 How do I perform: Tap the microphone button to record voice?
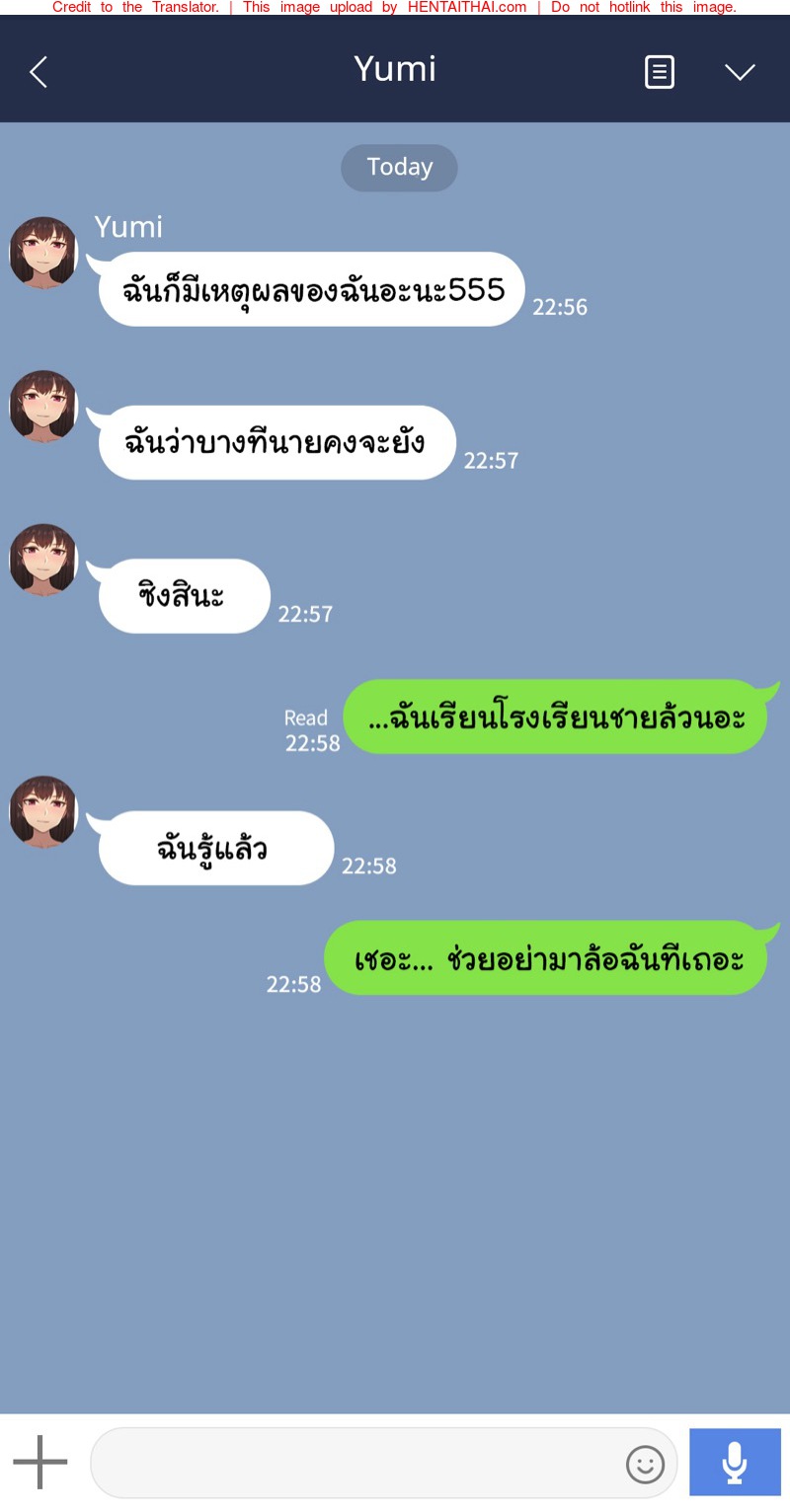[735, 1462]
